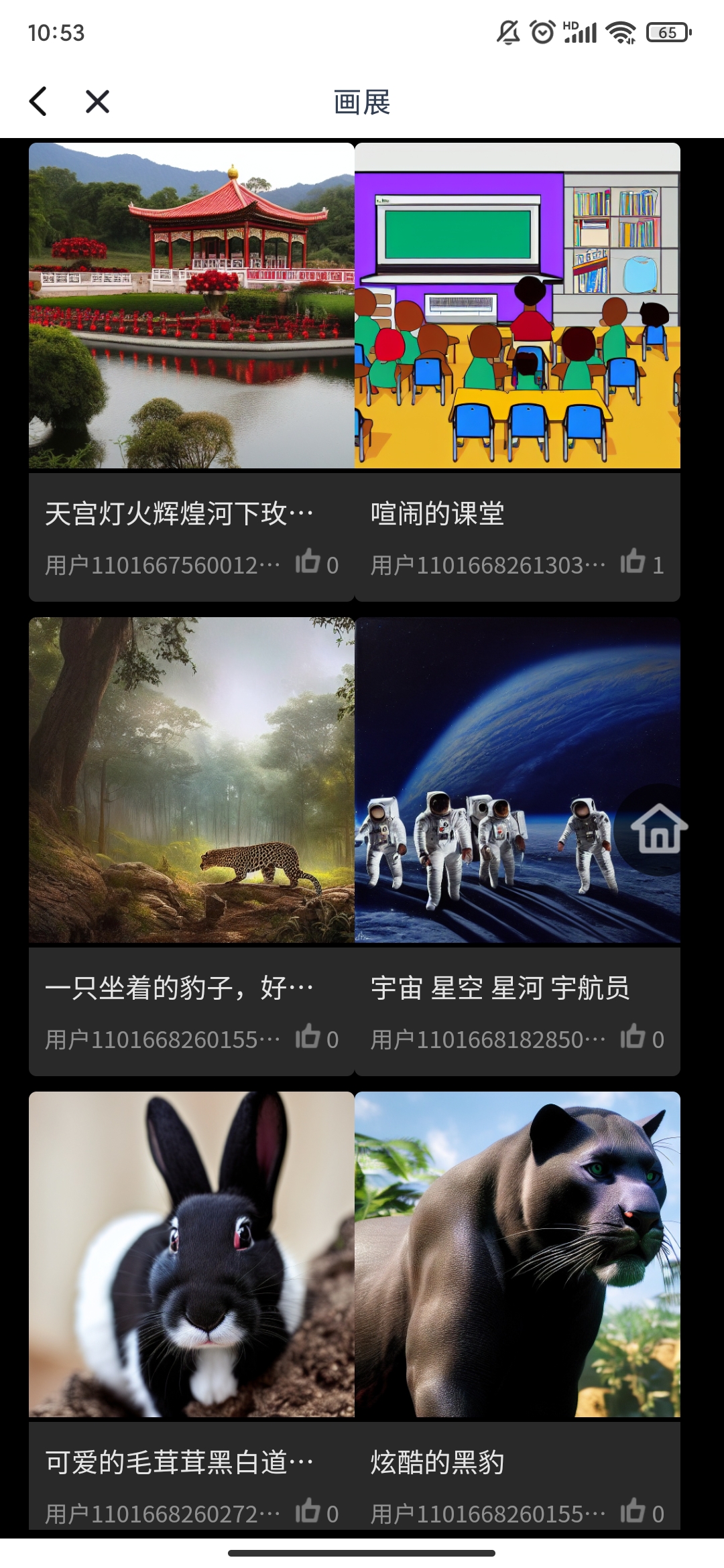Viewport: 724px width, 1568px height.
Task: Tap user 1101668260155 under the leopard artwork
Action: pyautogui.click(x=161, y=1039)
